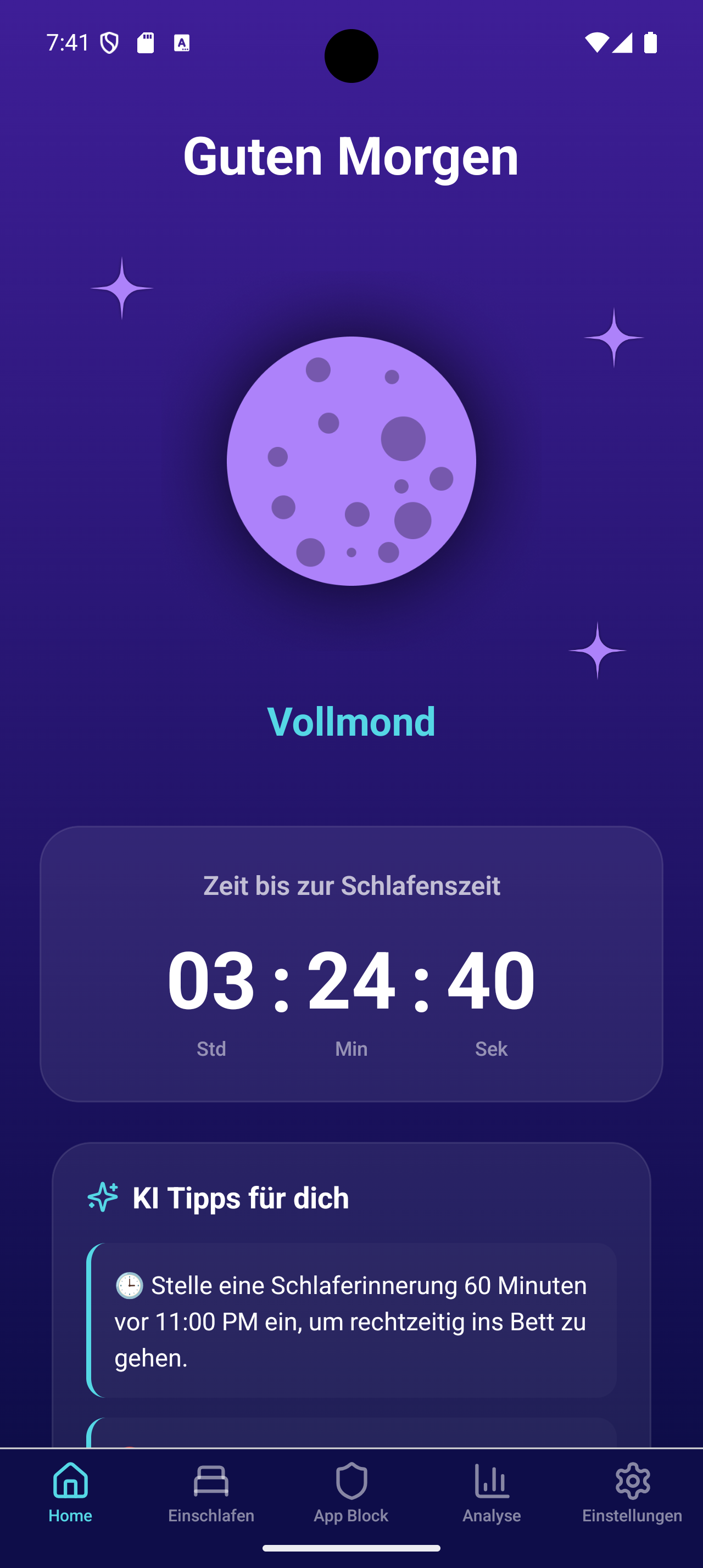Open the Analyse tab

(492, 1492)
